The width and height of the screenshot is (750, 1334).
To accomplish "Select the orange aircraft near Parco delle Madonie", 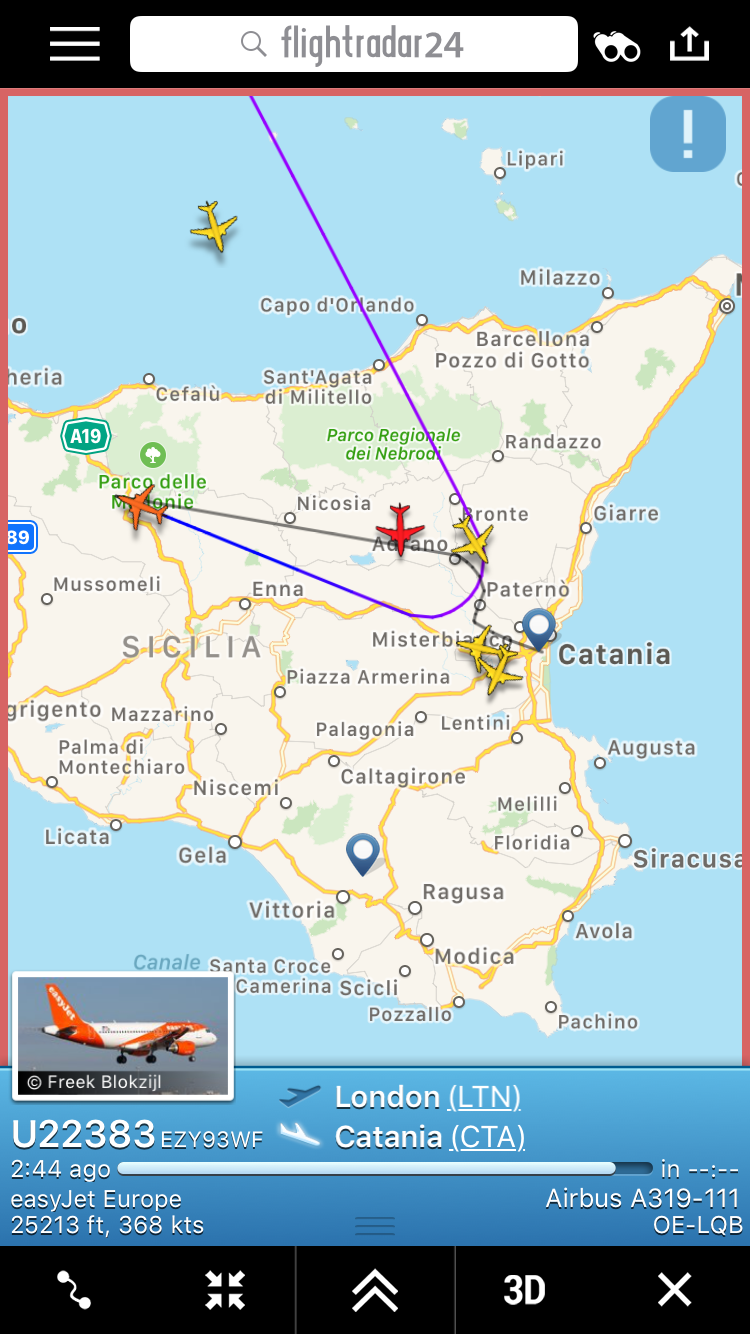I will [142, 506].
